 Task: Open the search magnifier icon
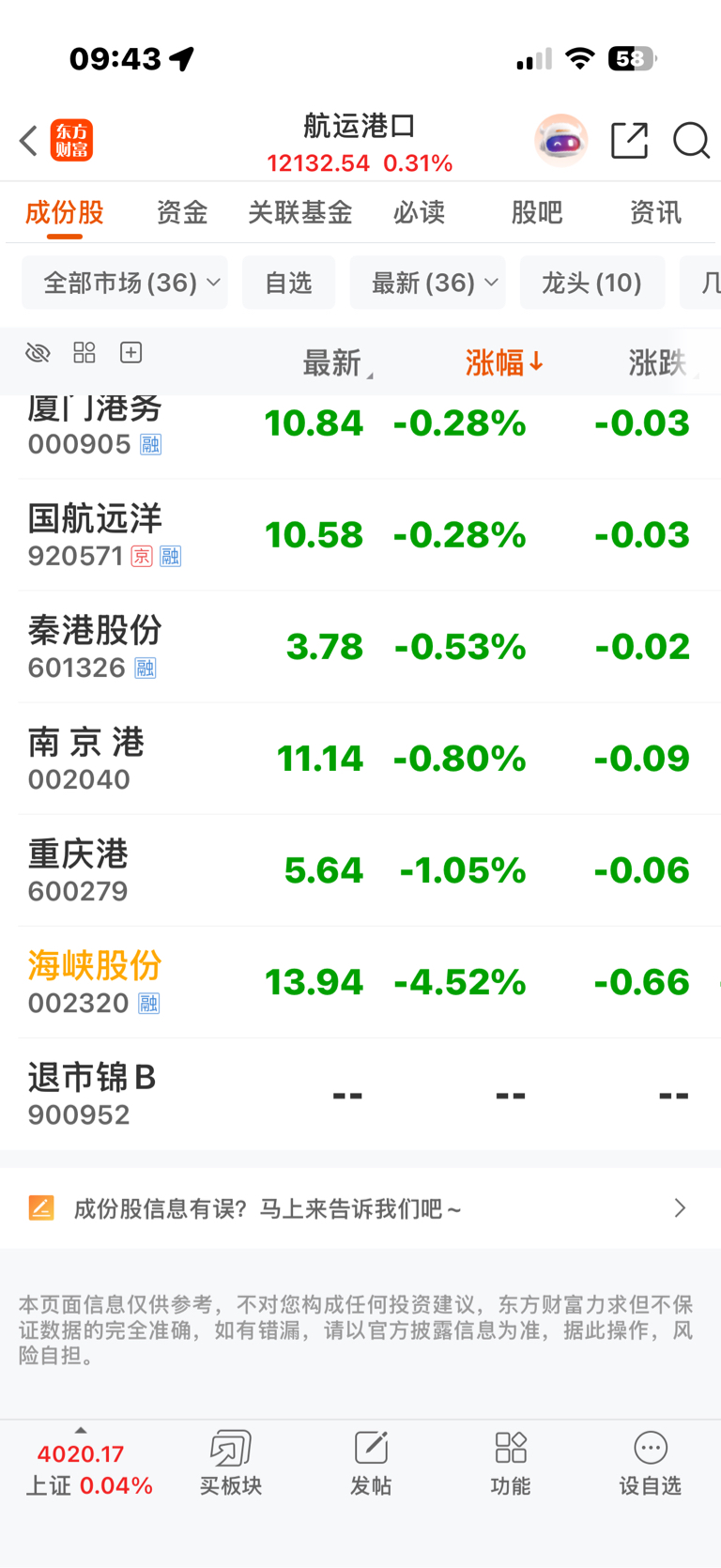tap(691, 141)
